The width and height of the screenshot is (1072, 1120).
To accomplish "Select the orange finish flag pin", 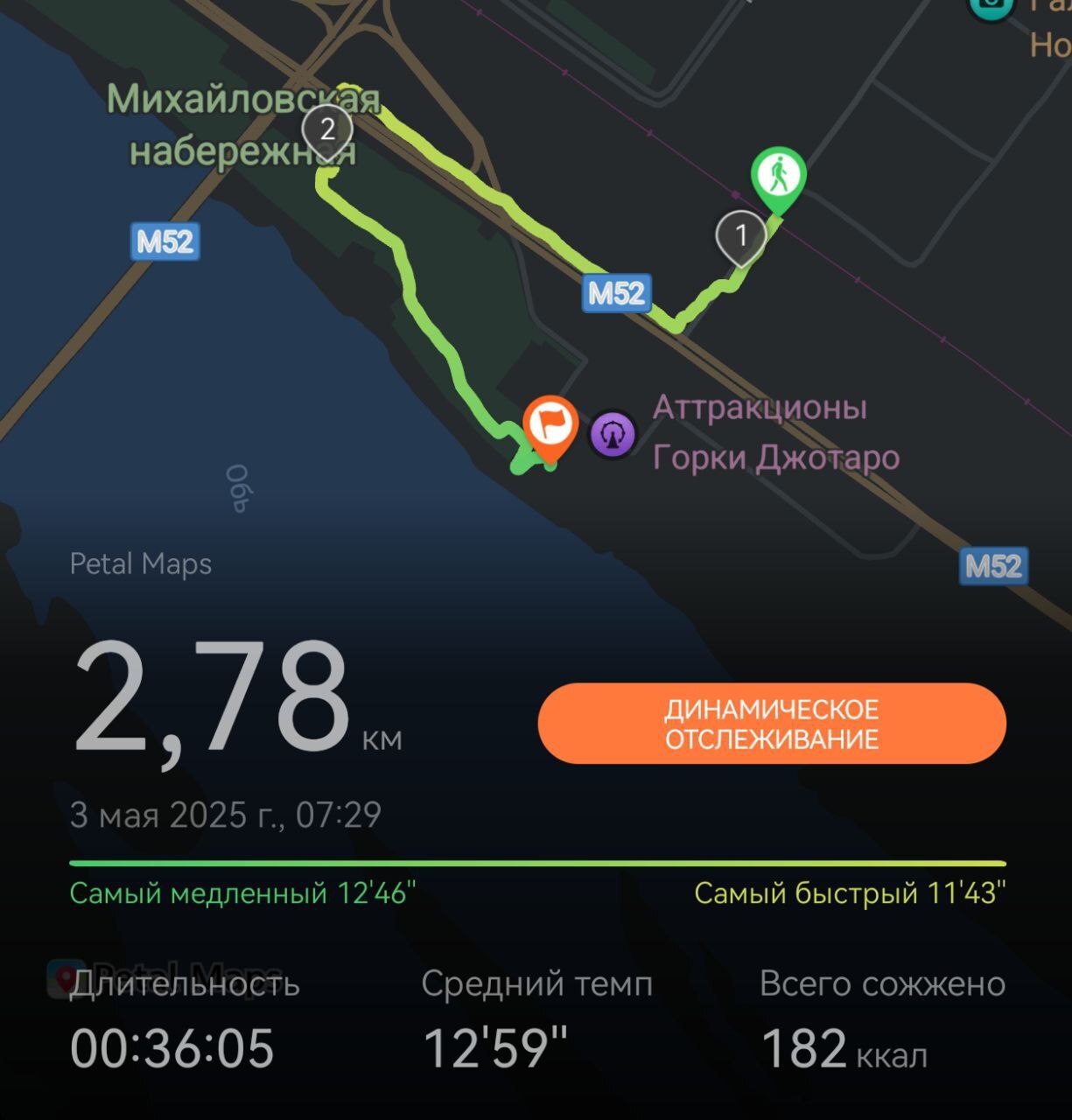I will coord(550,425).
